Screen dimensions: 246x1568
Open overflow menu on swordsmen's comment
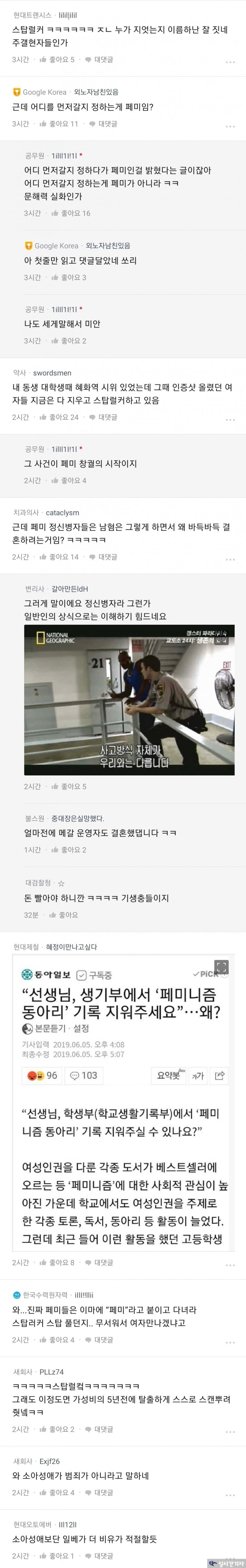click(230, 419)
